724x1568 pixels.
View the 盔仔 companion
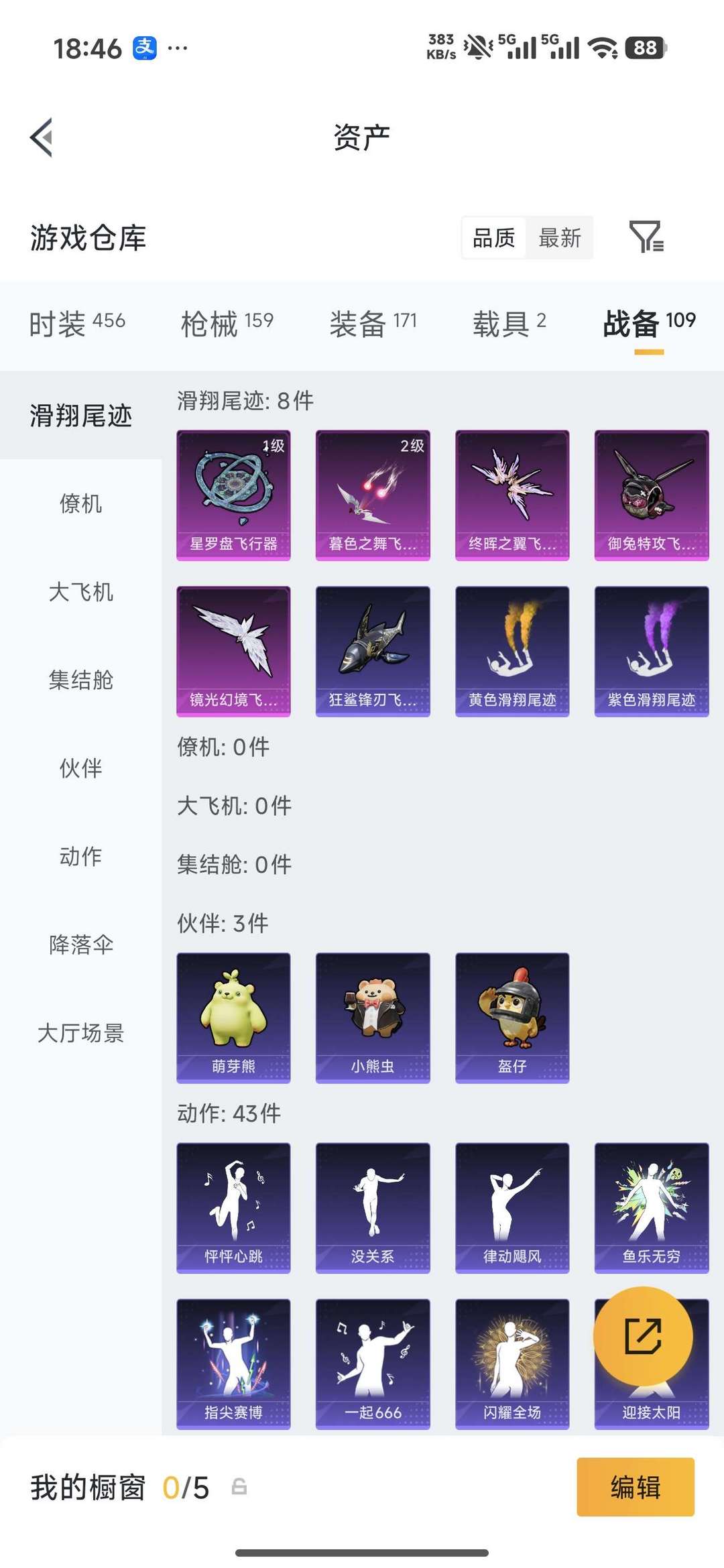512,1018
